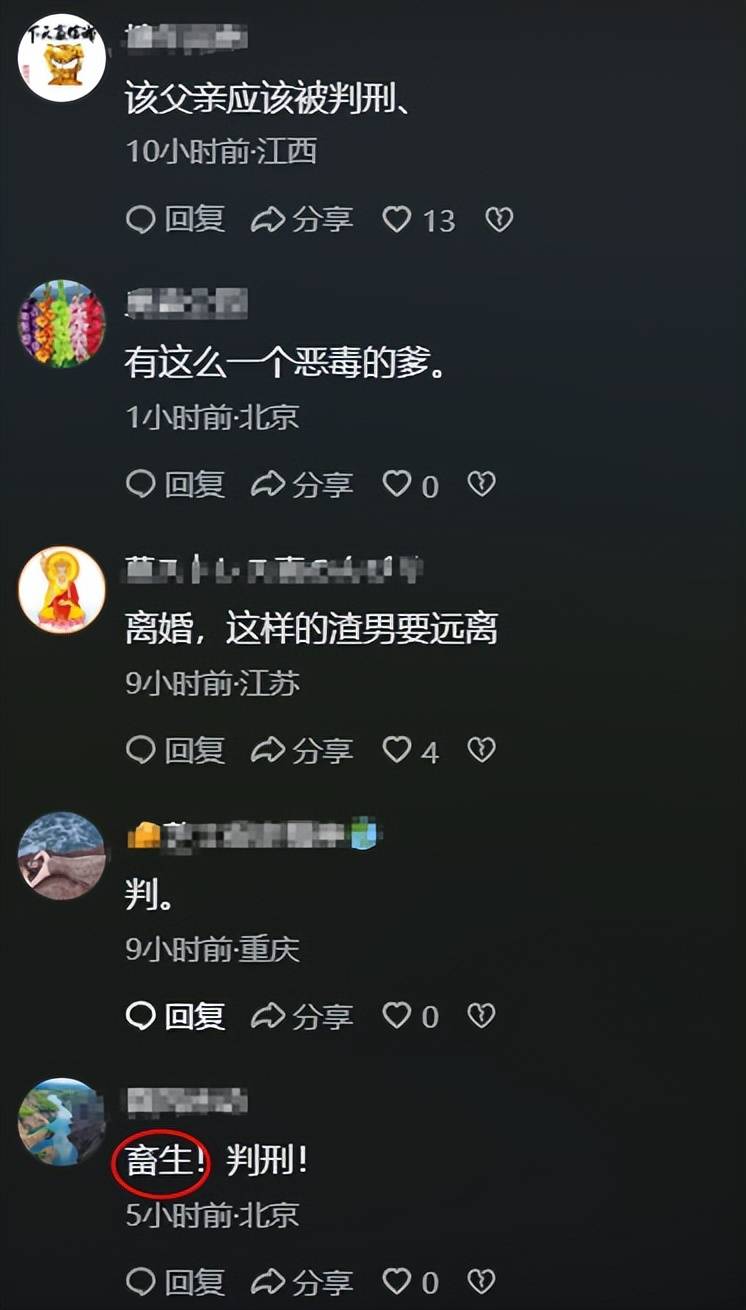Toggle like on the "畜生！判刑！" comment
The height and width of the screenshot is (1310, 746).
coord(398,1282)
